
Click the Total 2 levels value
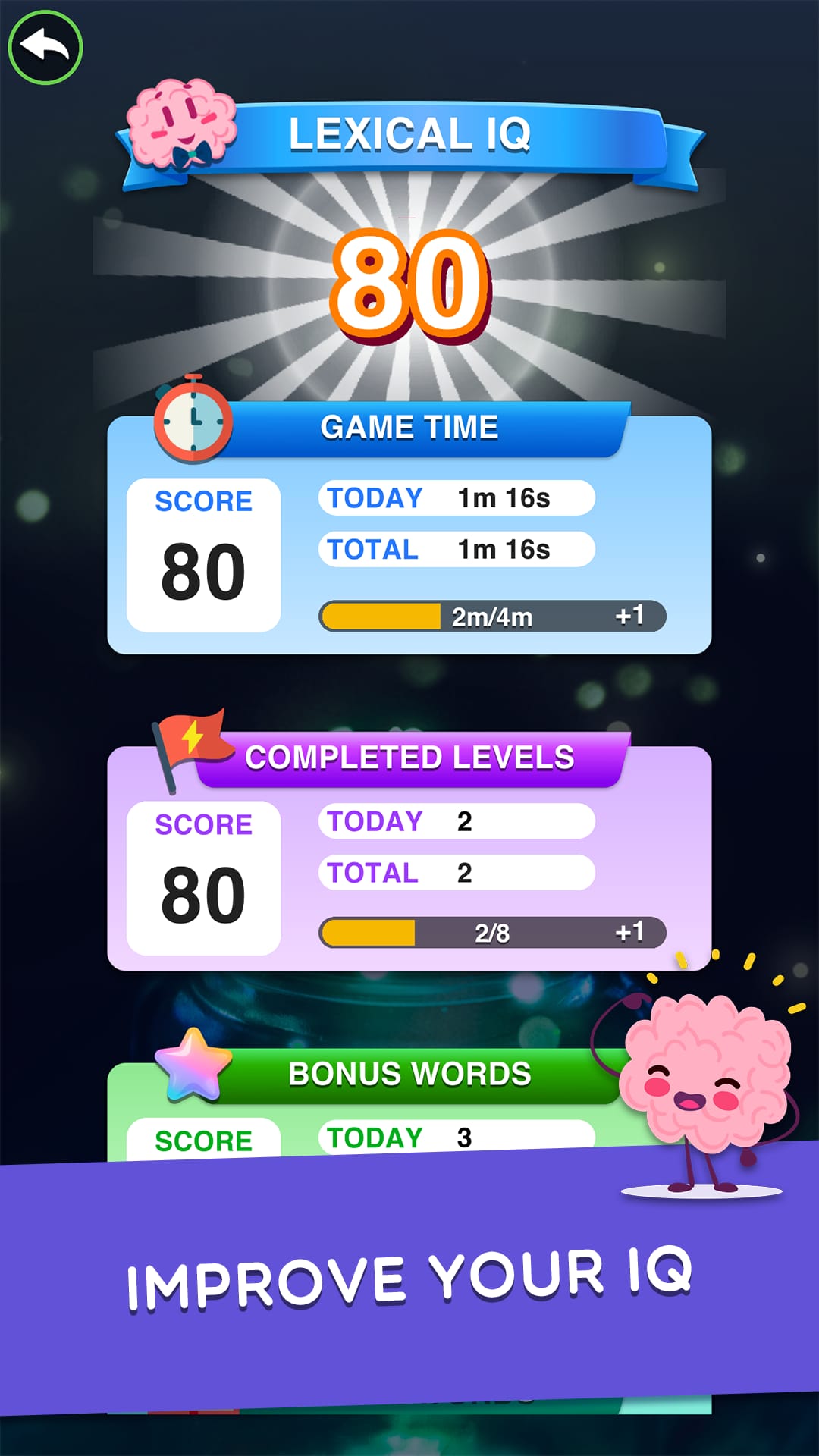point(455,872)
